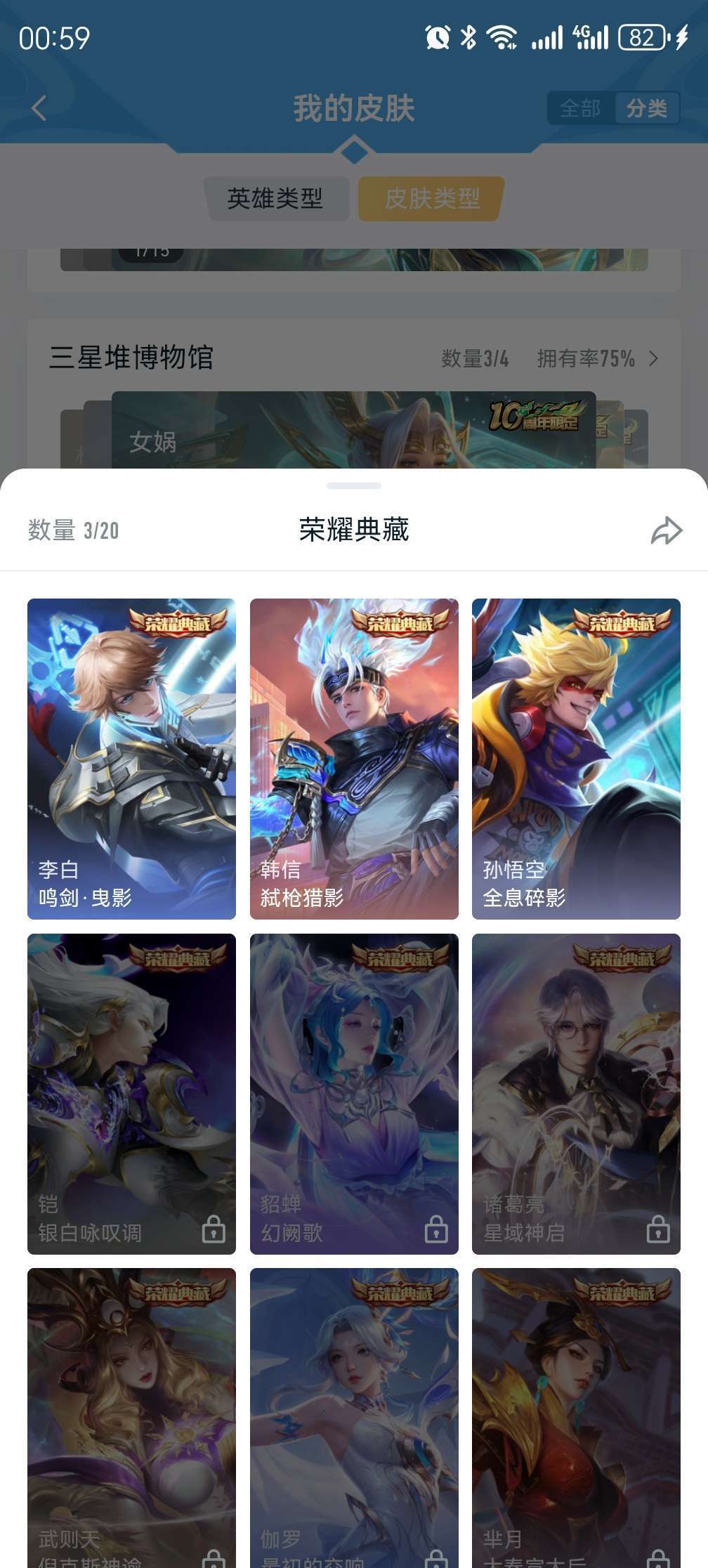View locked 铠 银白咏叹调 skin

coord(131,1093)
